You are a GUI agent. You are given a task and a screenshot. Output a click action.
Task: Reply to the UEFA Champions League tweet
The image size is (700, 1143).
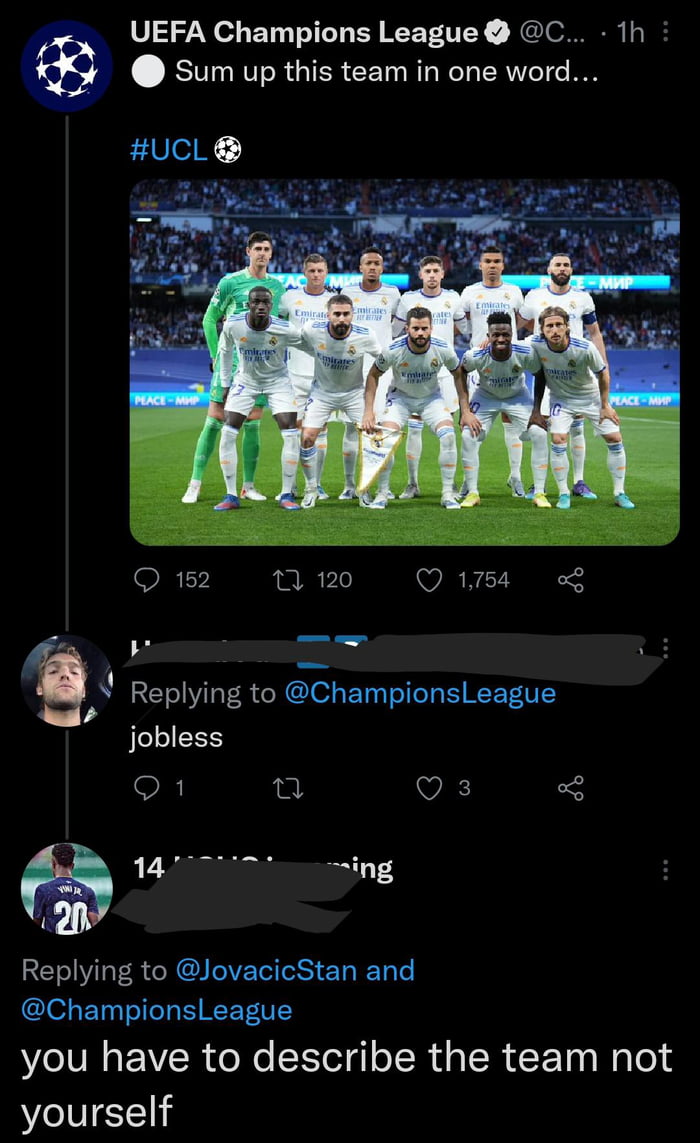pyautogui.click(x=147, y=580)
